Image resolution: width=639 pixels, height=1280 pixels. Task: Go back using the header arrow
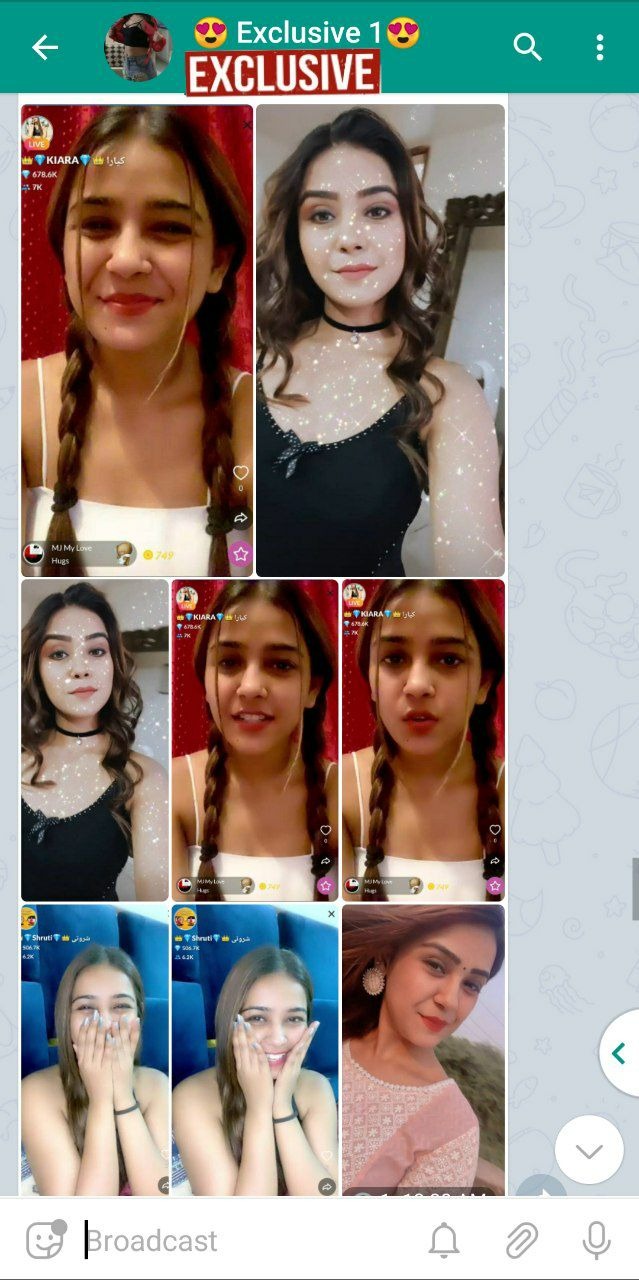coord(45,47)
